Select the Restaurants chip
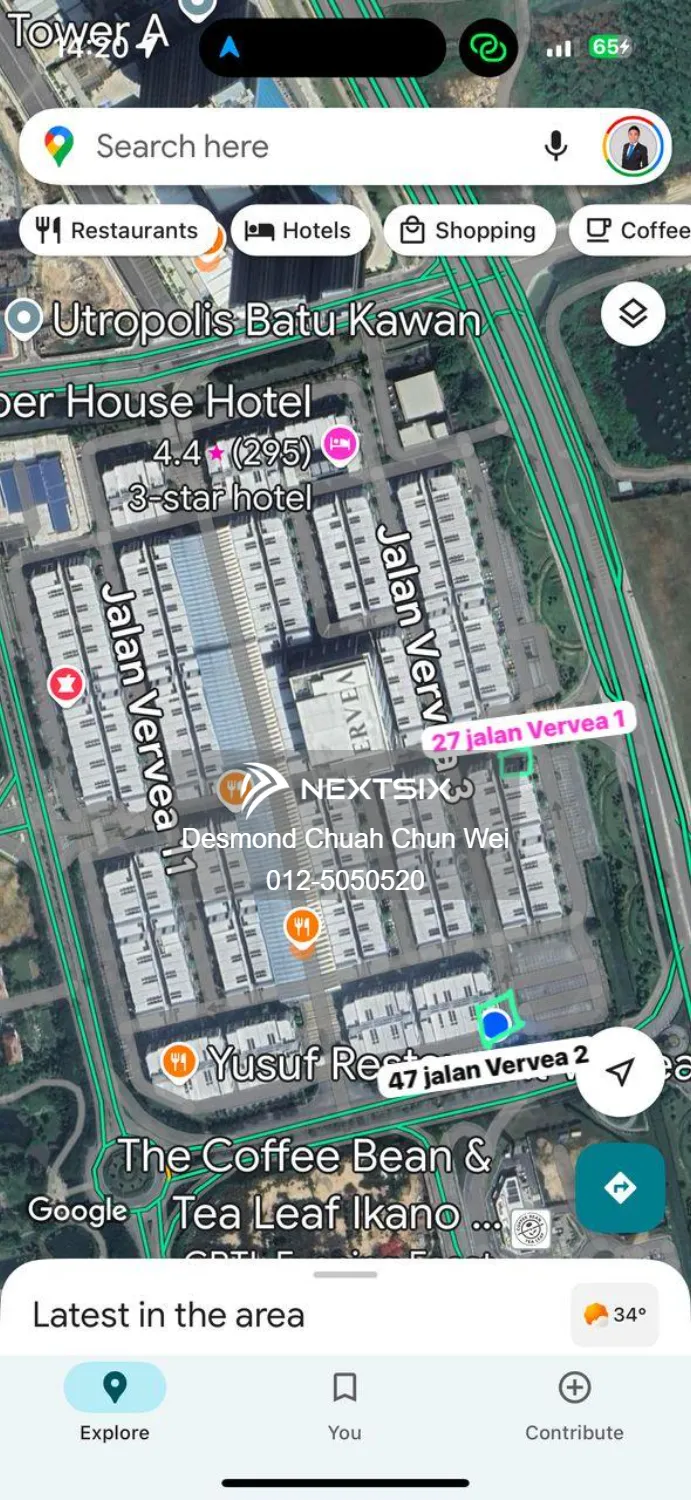 118,231
